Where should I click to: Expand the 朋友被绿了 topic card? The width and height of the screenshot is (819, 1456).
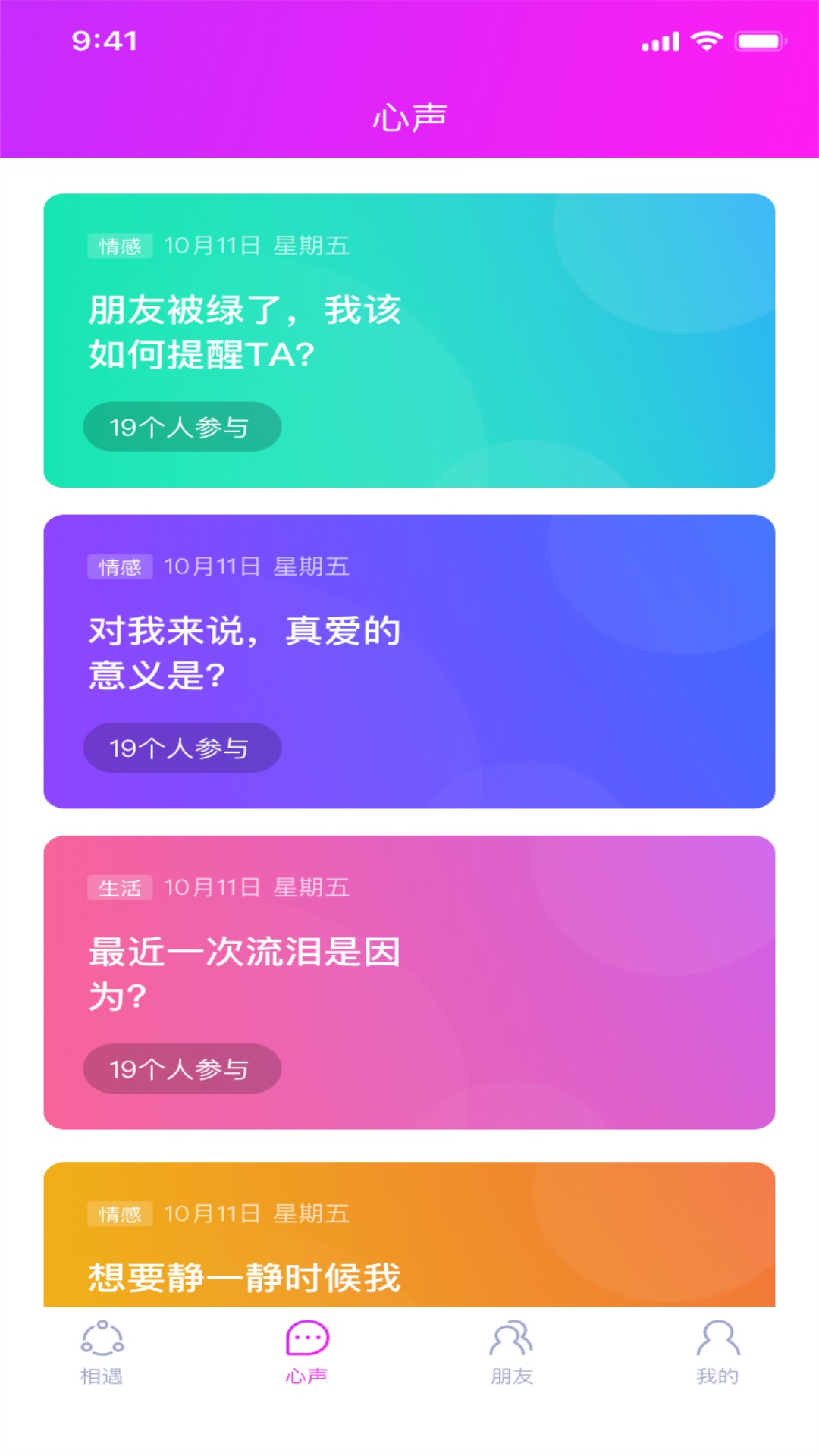click(x=409, y=340)
